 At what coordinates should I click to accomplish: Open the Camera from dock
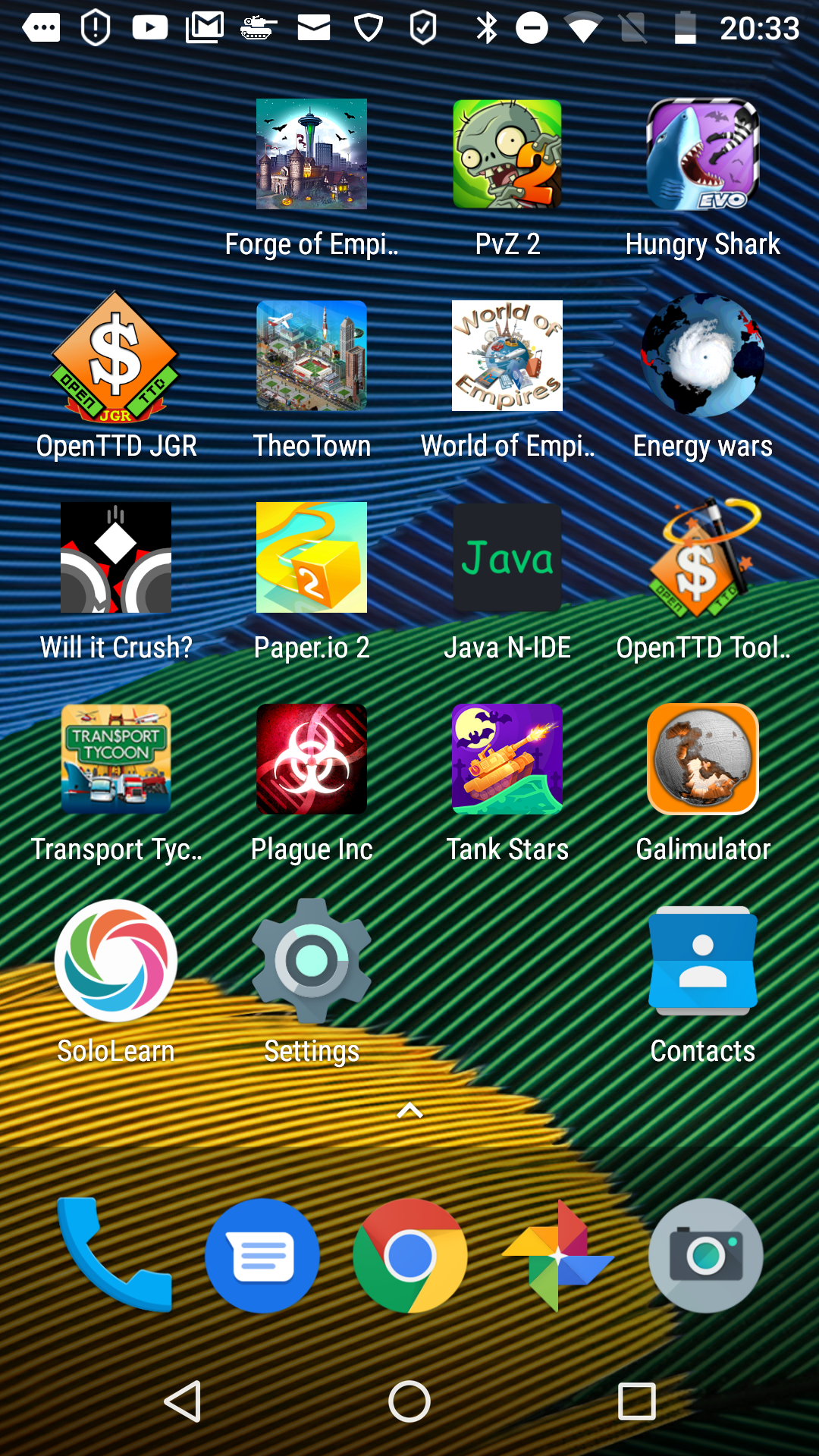point(706,1256)
